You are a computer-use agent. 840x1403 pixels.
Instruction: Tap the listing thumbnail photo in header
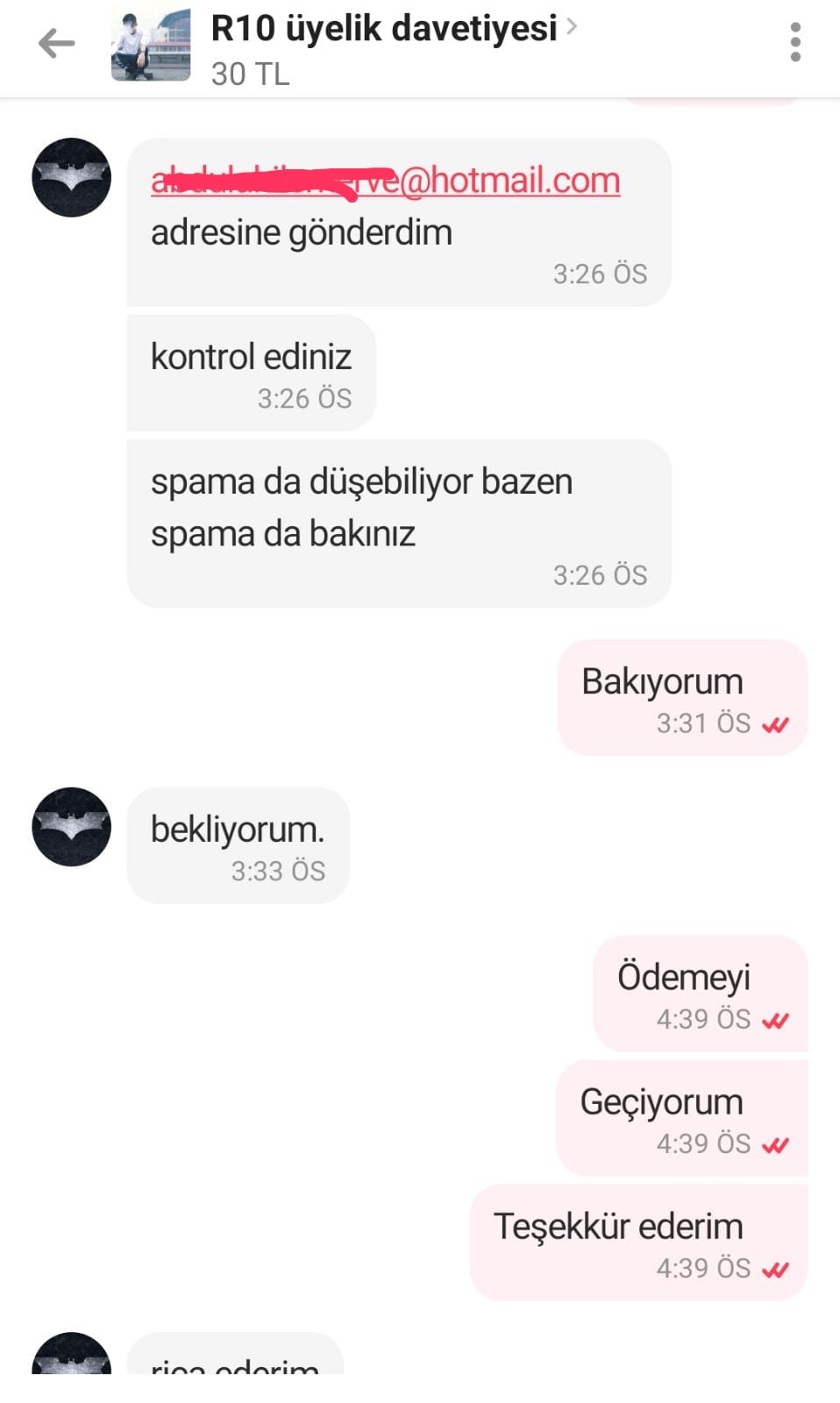[151, 44]
